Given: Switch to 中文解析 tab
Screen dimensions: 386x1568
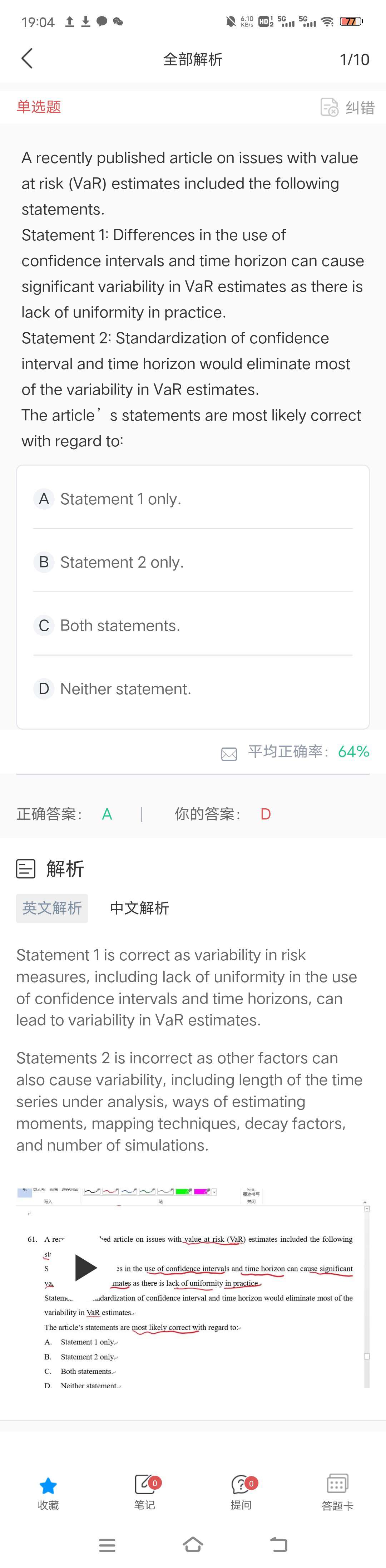Looking at the screenshot, I should click(139, 907).
